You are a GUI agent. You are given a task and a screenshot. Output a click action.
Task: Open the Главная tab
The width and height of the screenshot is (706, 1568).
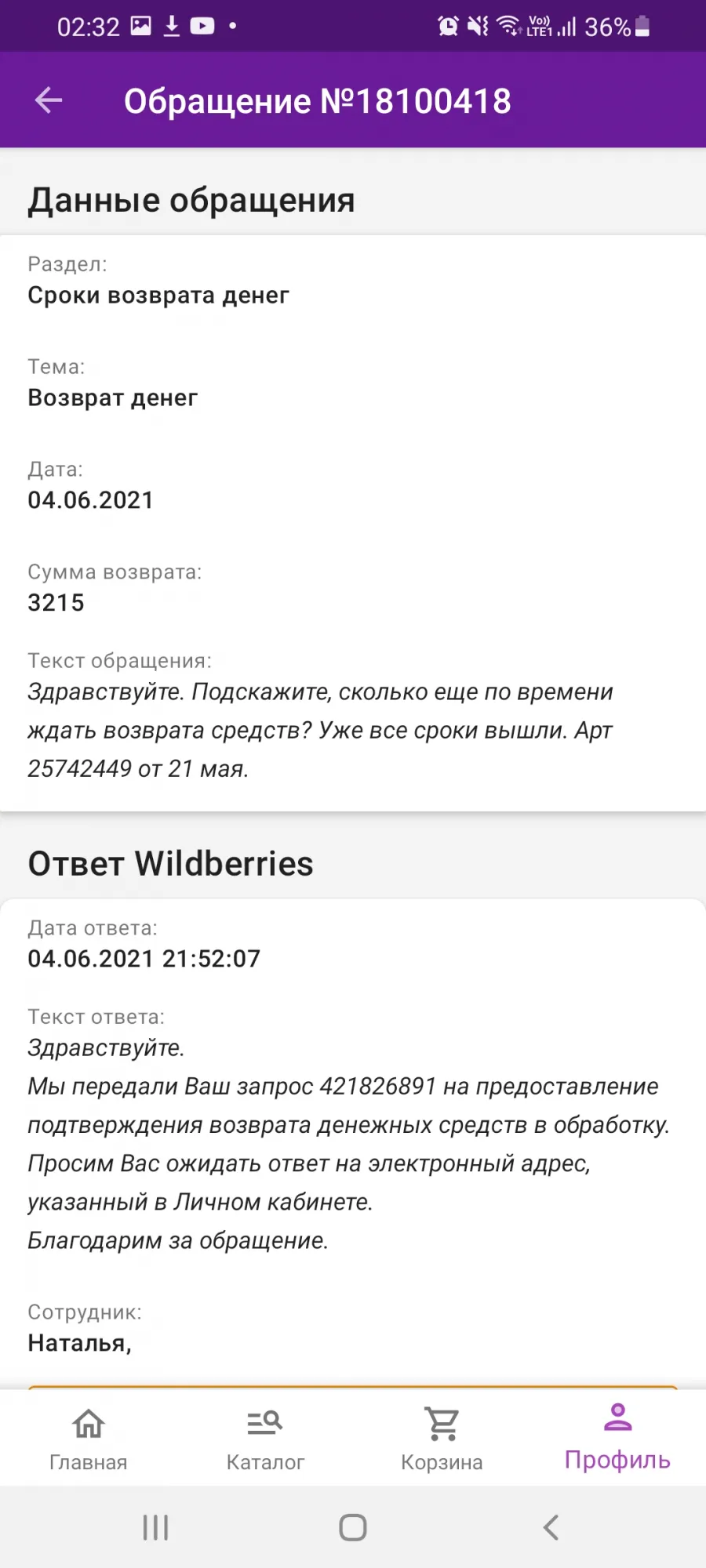pyautogui.click(x=89, y=1439)
